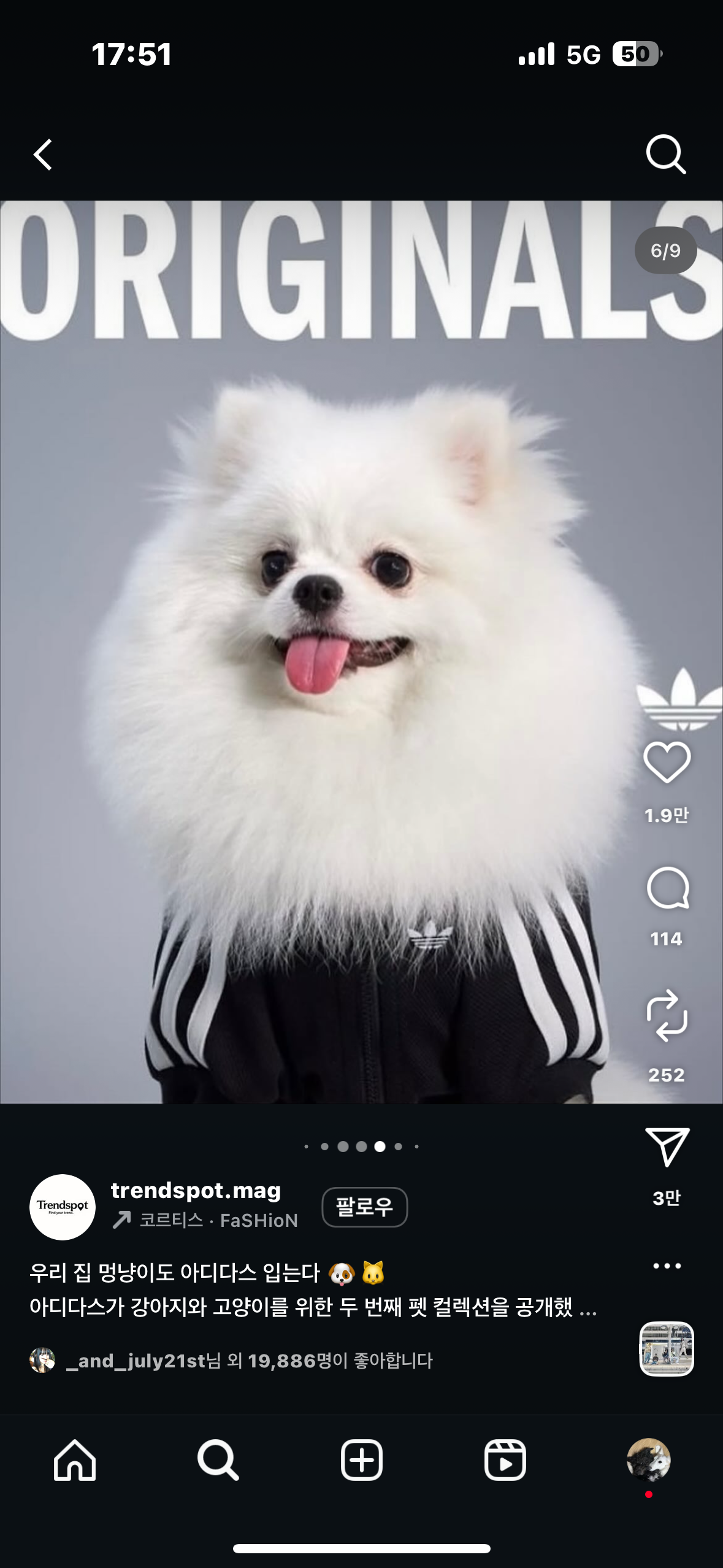The image size is (723, 1568).
Task: Go back using the top-left arrow
Action: 43,154
